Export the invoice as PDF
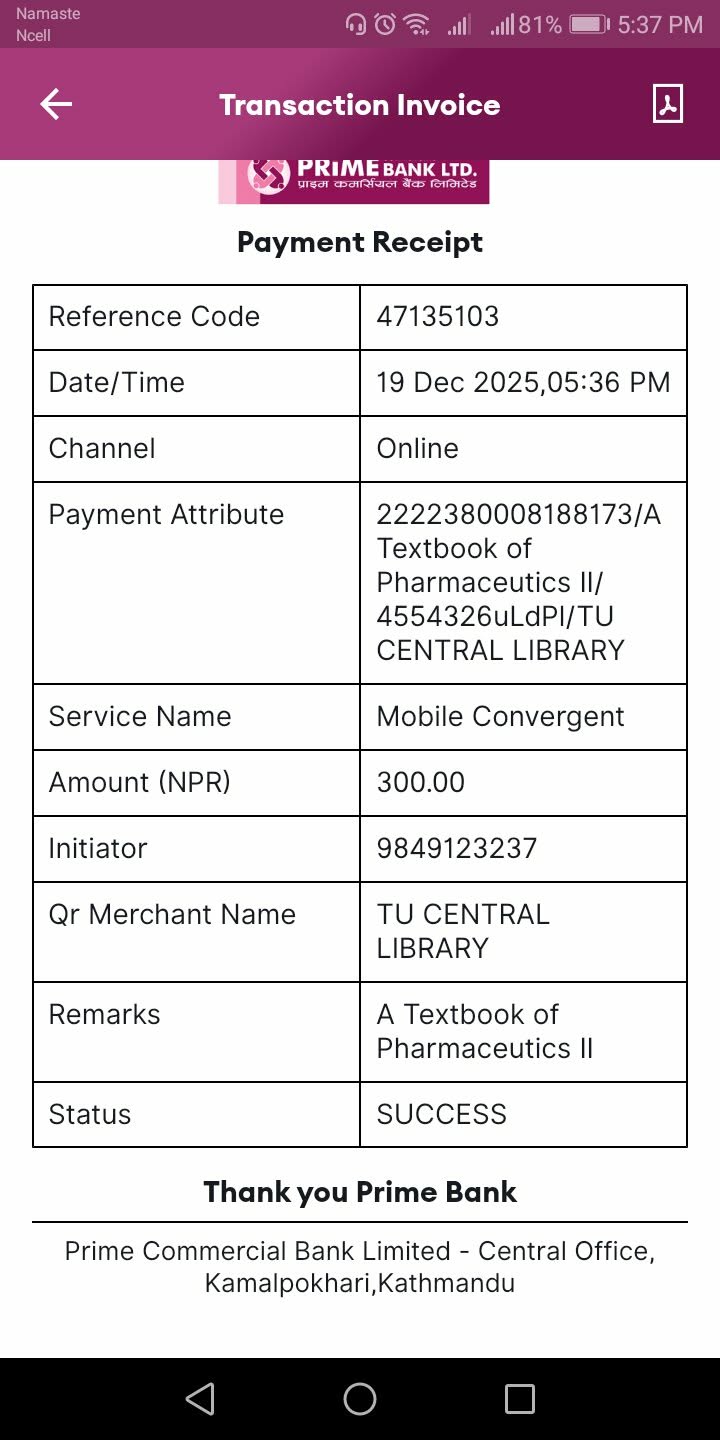720x1440 pixels. click(667, 103)
